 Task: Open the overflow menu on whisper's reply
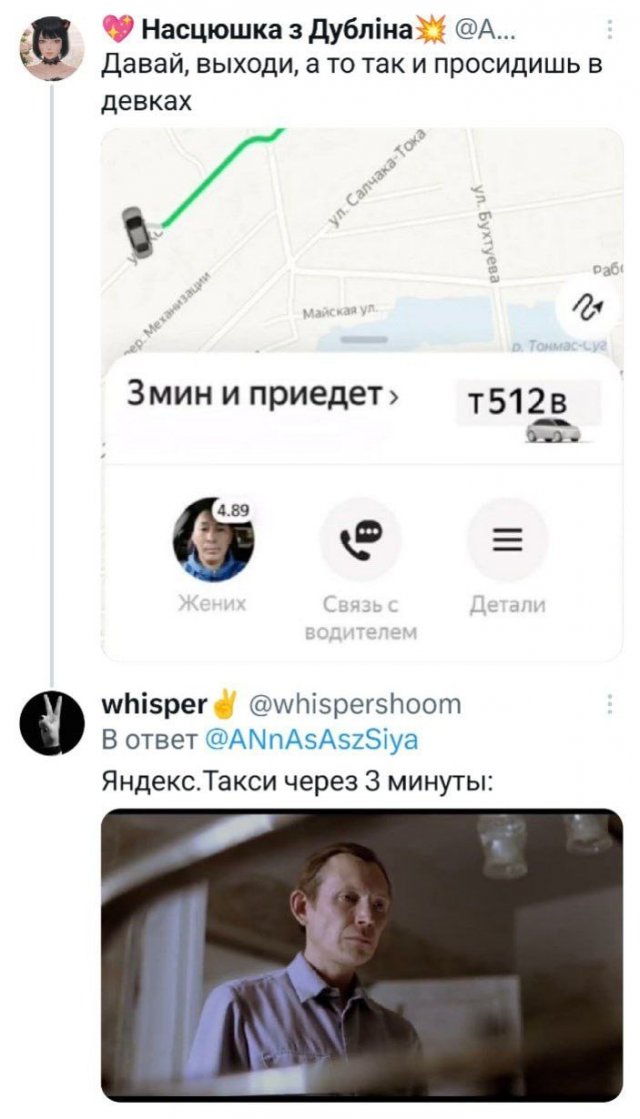pos(611,705)
